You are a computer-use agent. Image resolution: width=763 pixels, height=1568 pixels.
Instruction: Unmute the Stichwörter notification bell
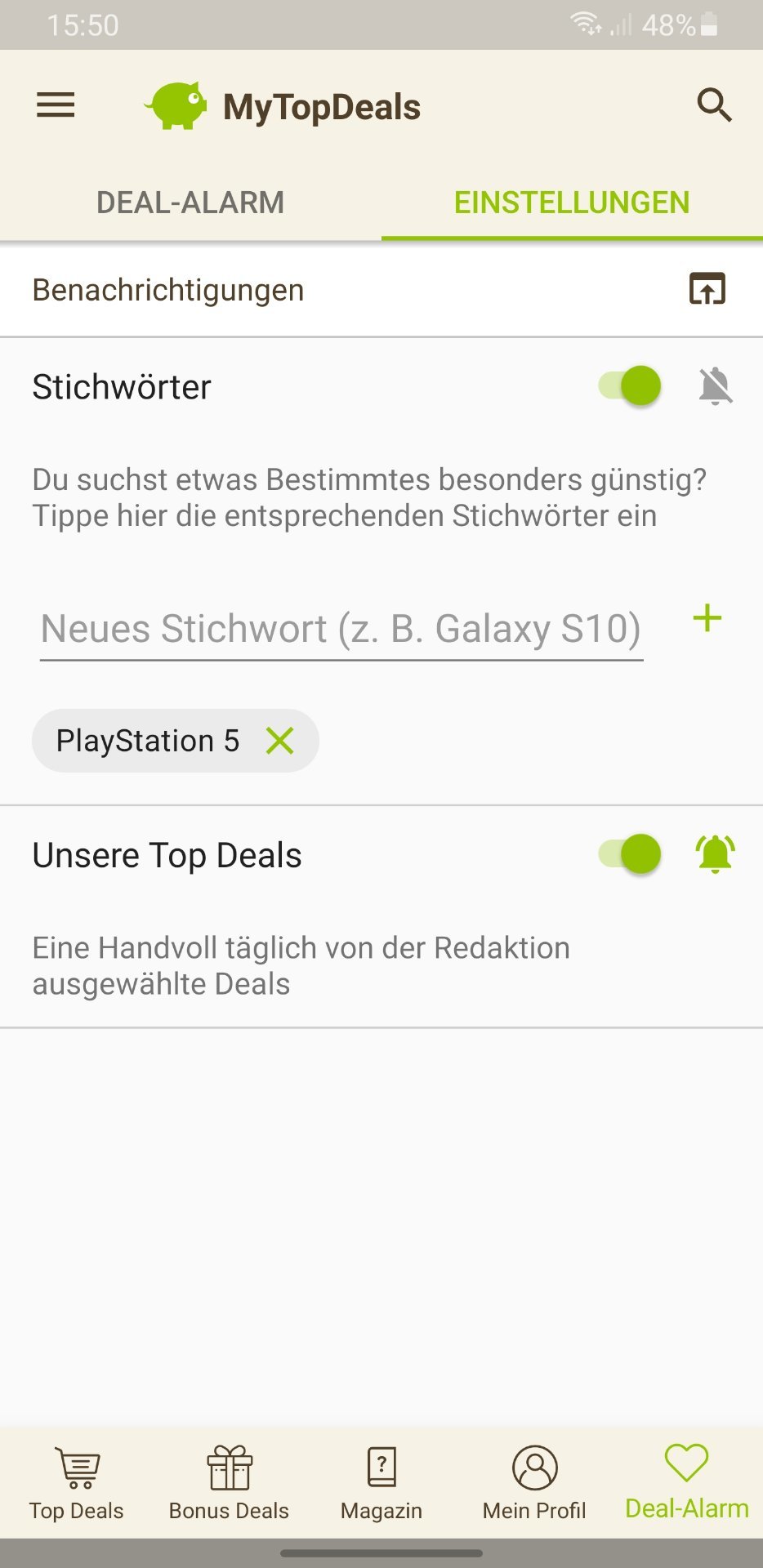(x=715, y=385)
